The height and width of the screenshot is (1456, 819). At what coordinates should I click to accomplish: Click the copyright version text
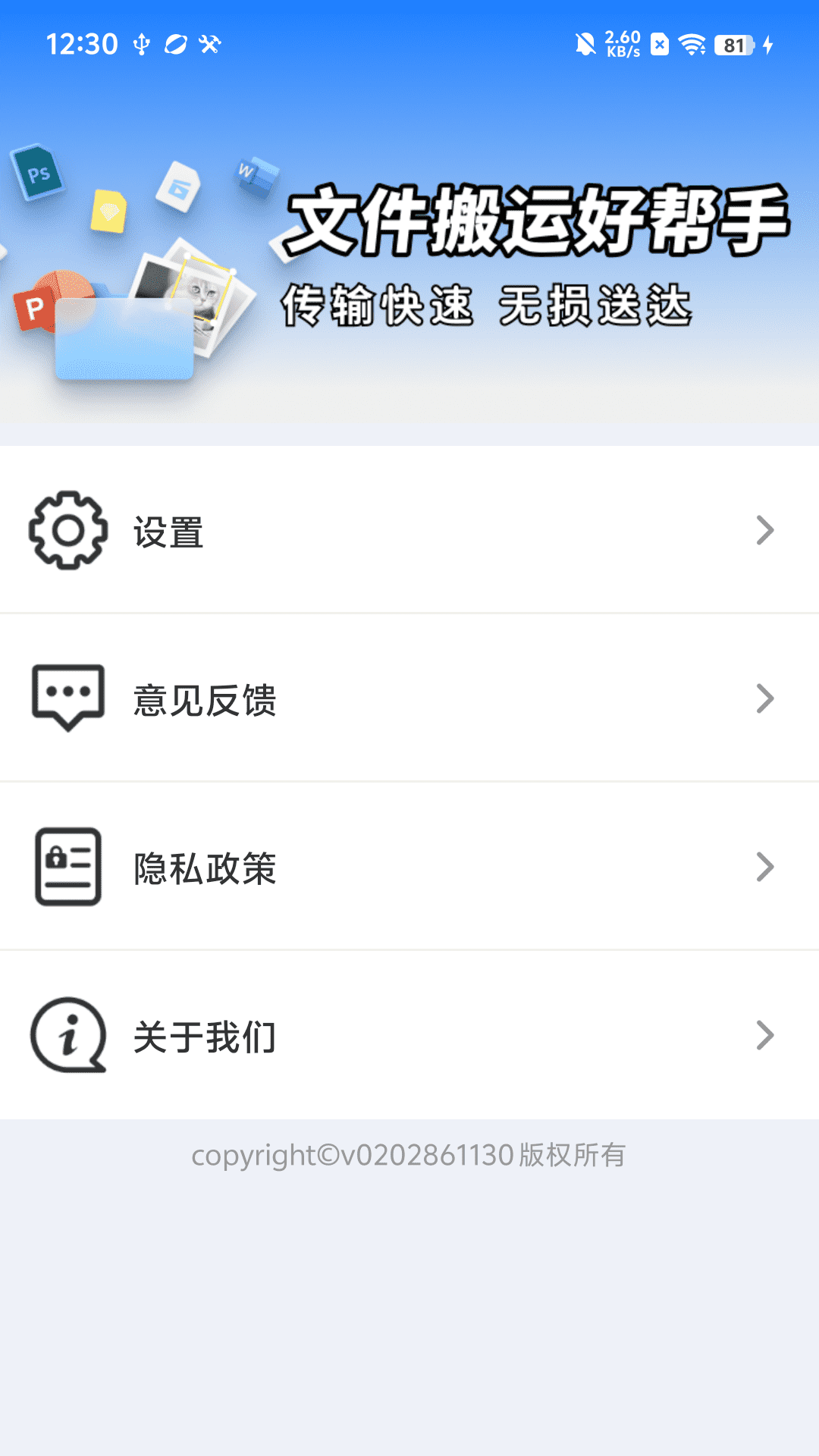pos(409,1156)
